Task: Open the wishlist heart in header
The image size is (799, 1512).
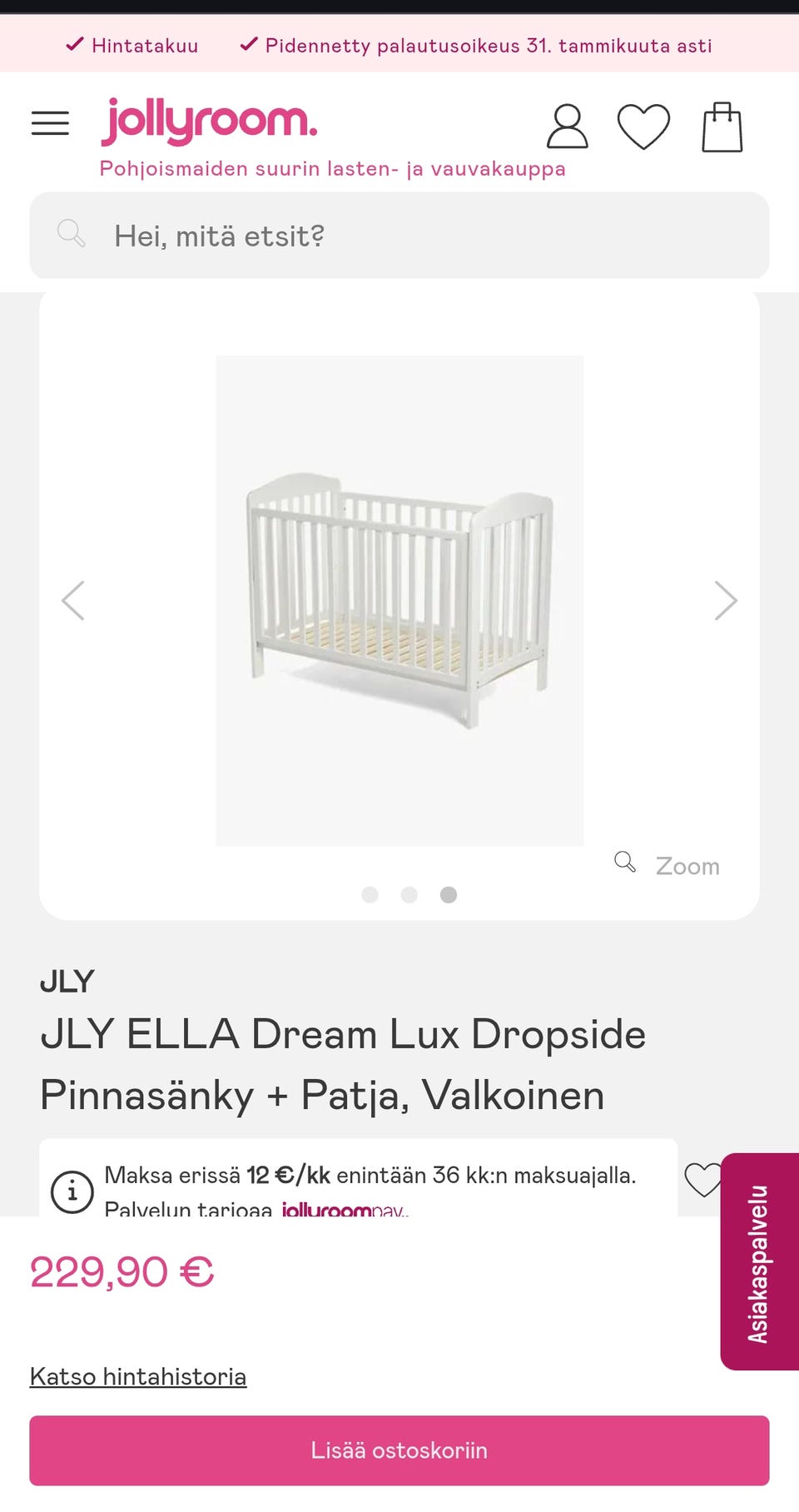Action: pos(643,127)
